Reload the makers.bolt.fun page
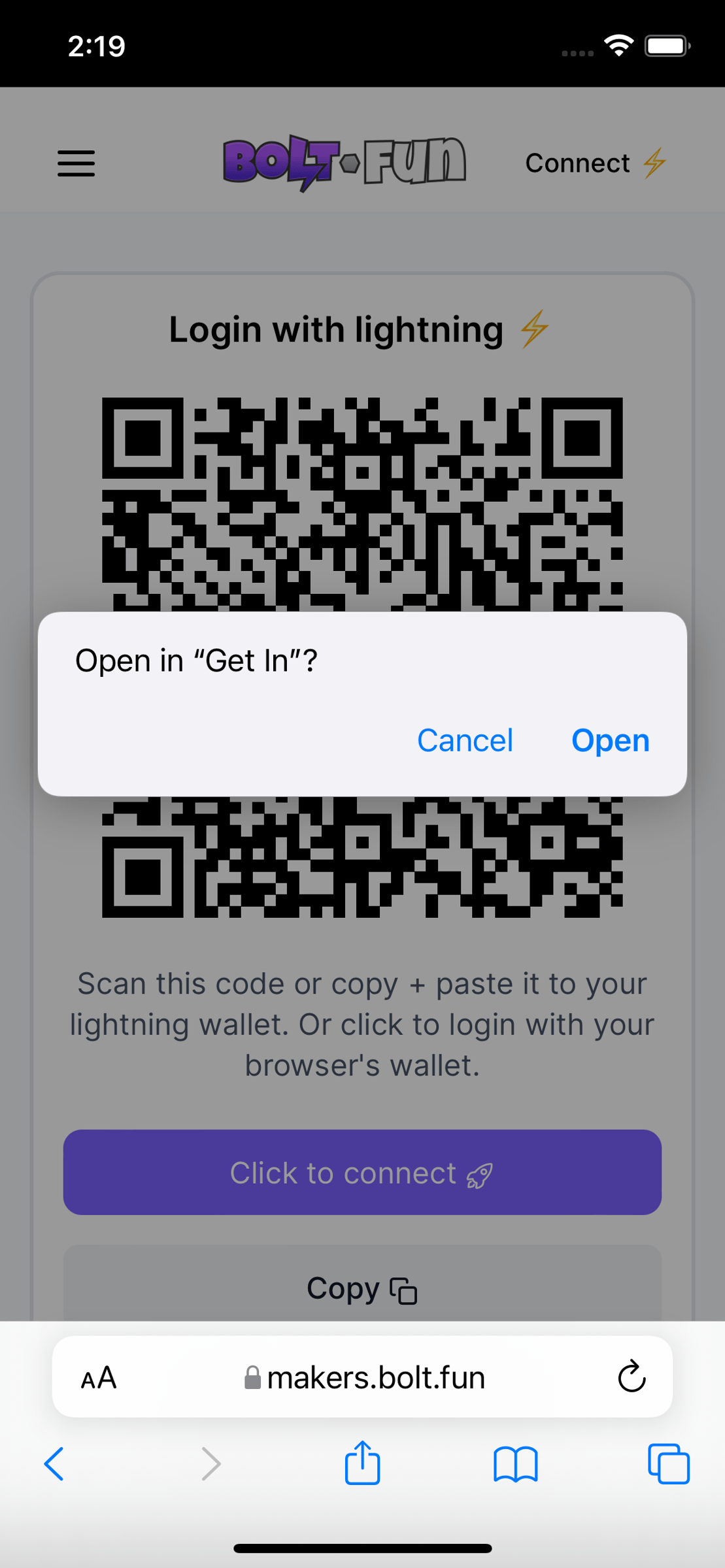The width and height of the screenshot is (725, 1568). coord(631,1377)
